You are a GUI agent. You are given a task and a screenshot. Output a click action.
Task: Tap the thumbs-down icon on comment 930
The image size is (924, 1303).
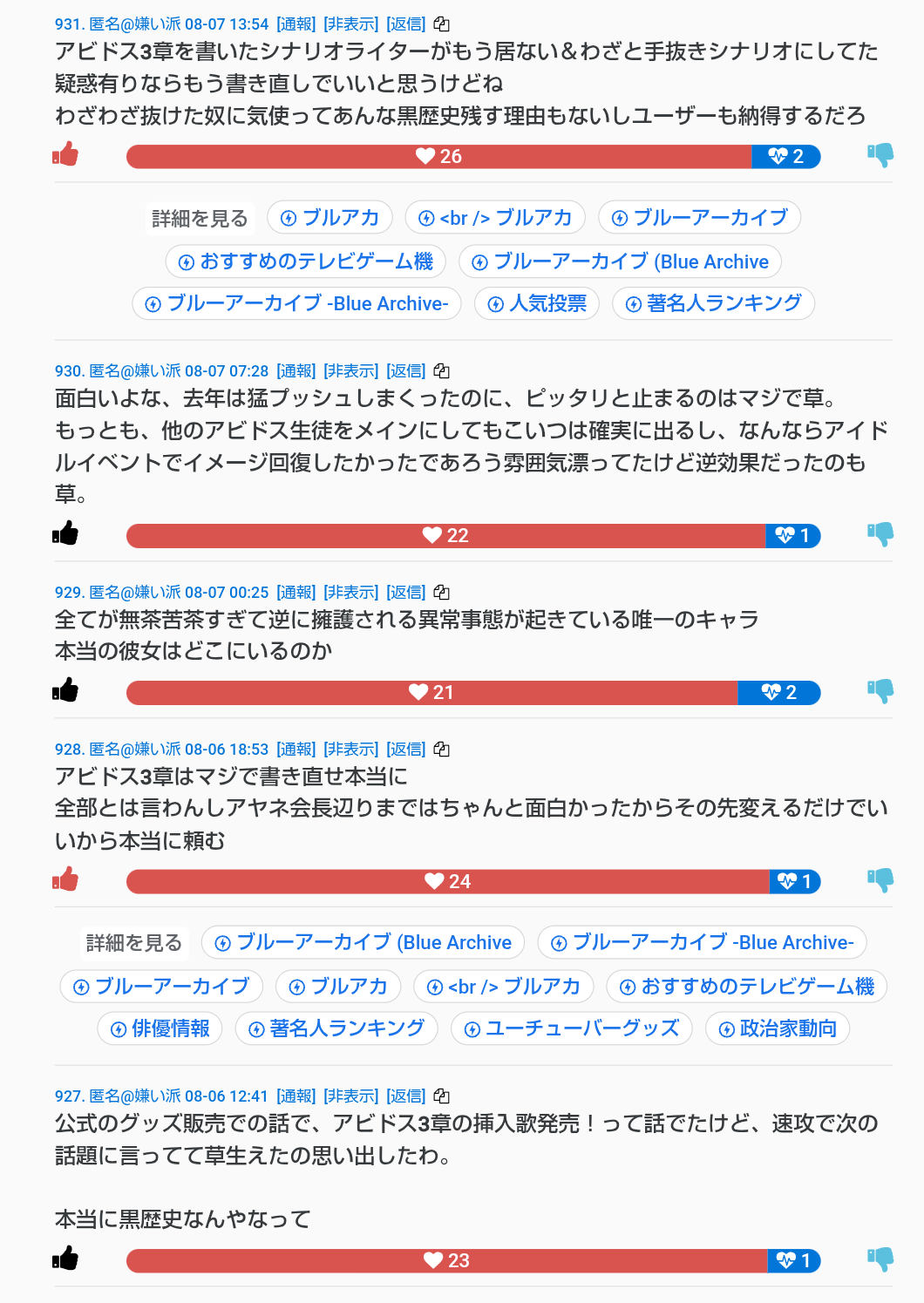coord(880,533)
